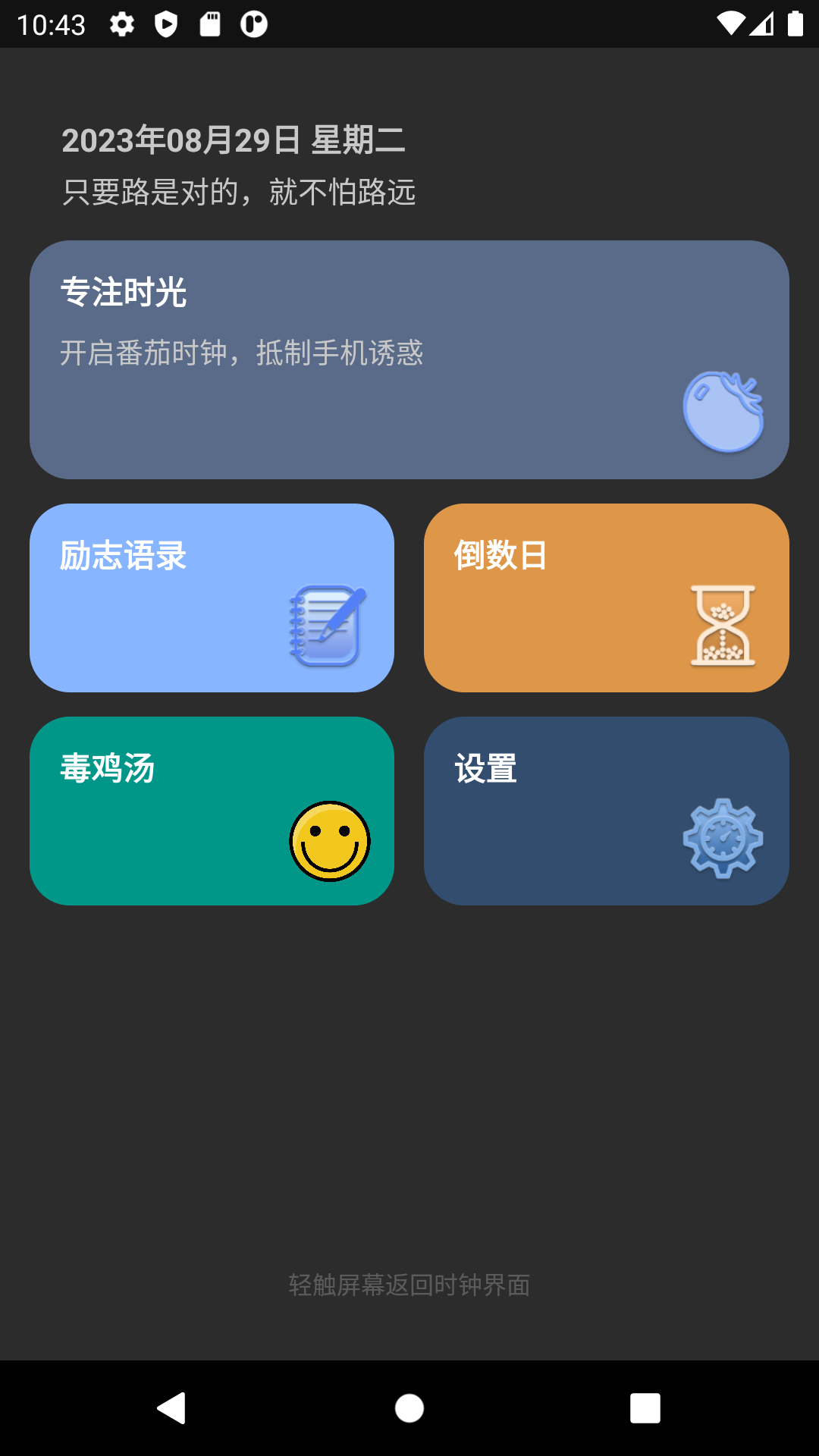
Task: Select the notebook icon on 励志语录 card
Action: [x=326, y=625]
